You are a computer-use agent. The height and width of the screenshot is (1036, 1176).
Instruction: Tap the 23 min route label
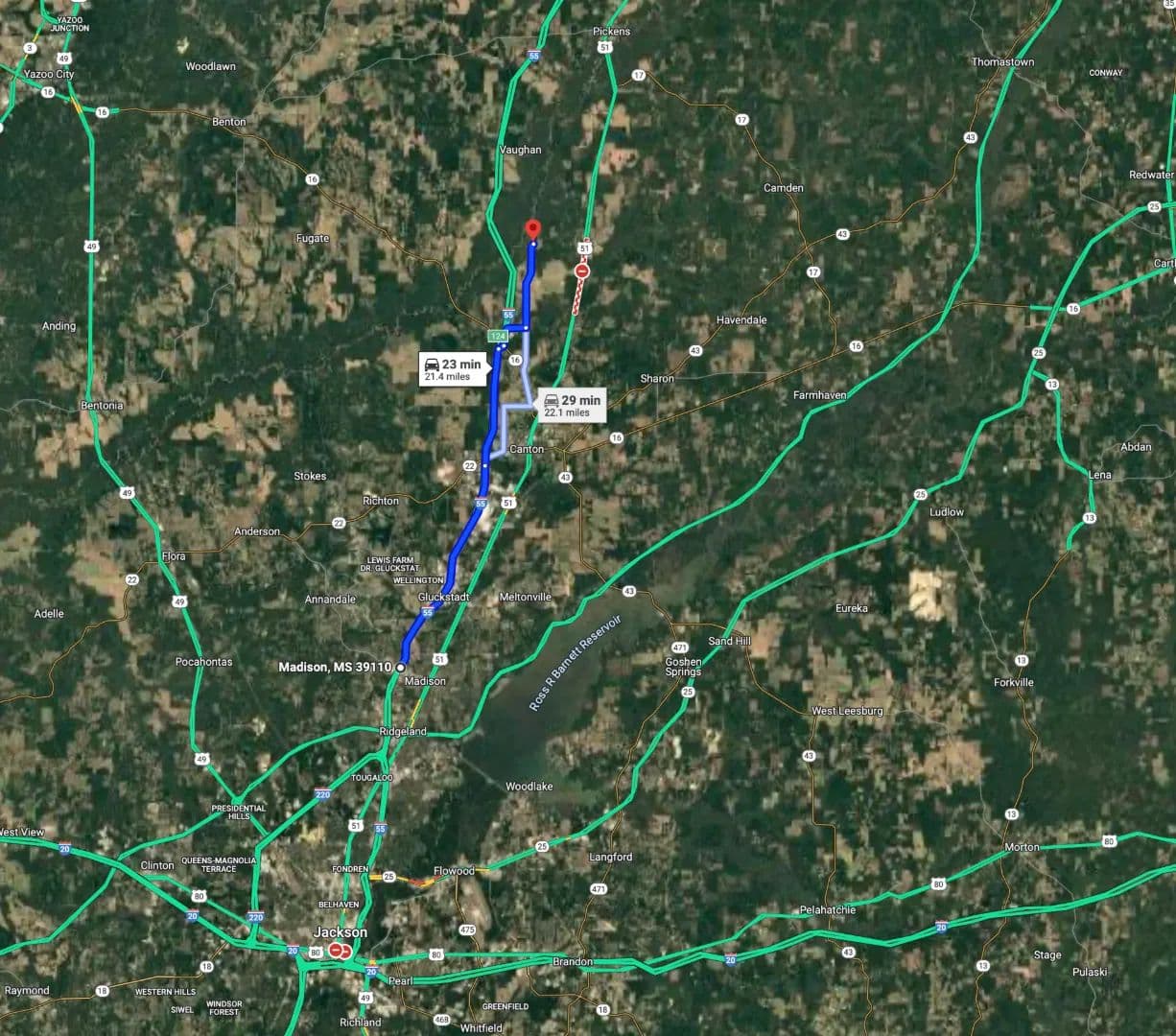pyautogui.click(x=453, y=369)
